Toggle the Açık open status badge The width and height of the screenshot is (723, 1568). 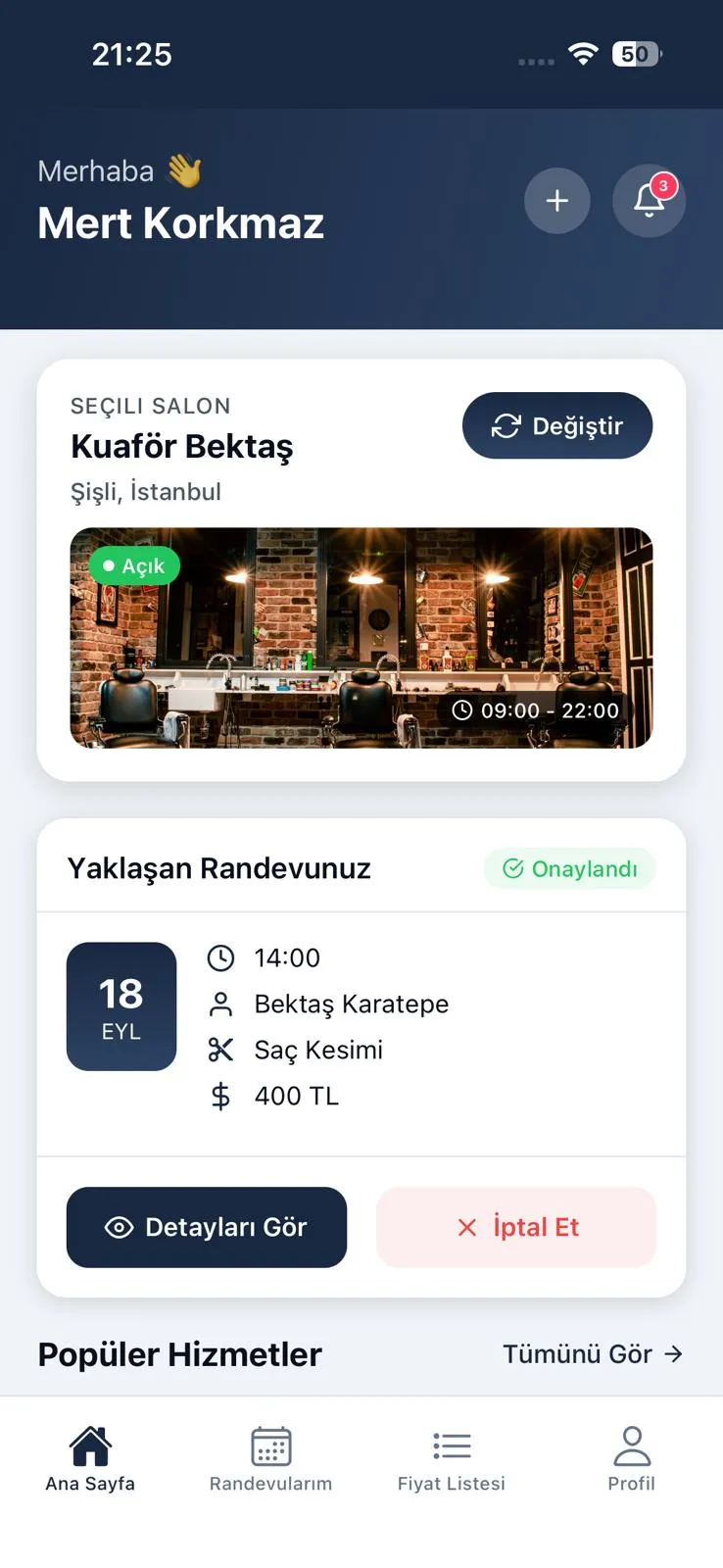(133, 565)
